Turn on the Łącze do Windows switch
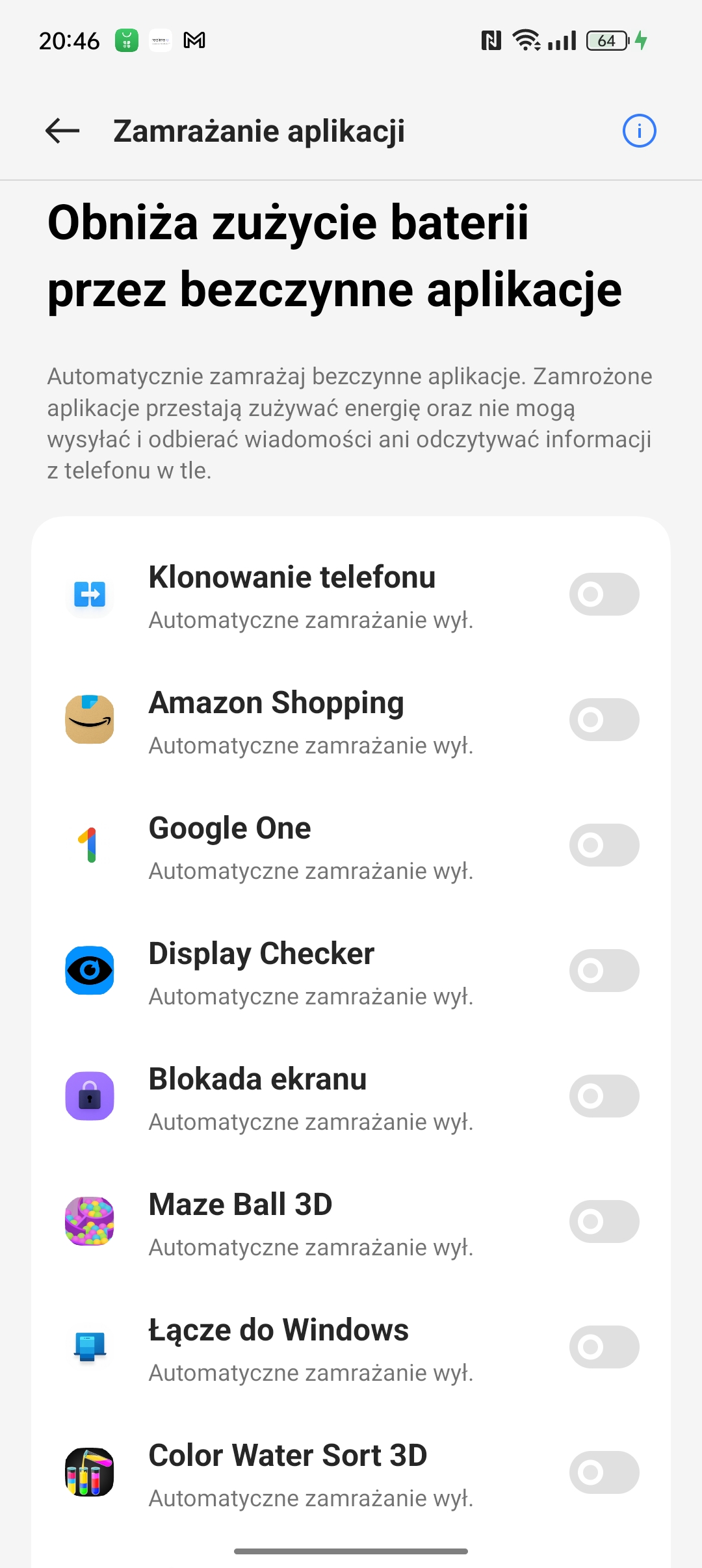Screen dimensions: 702x1568 (x=604, y=1347)
